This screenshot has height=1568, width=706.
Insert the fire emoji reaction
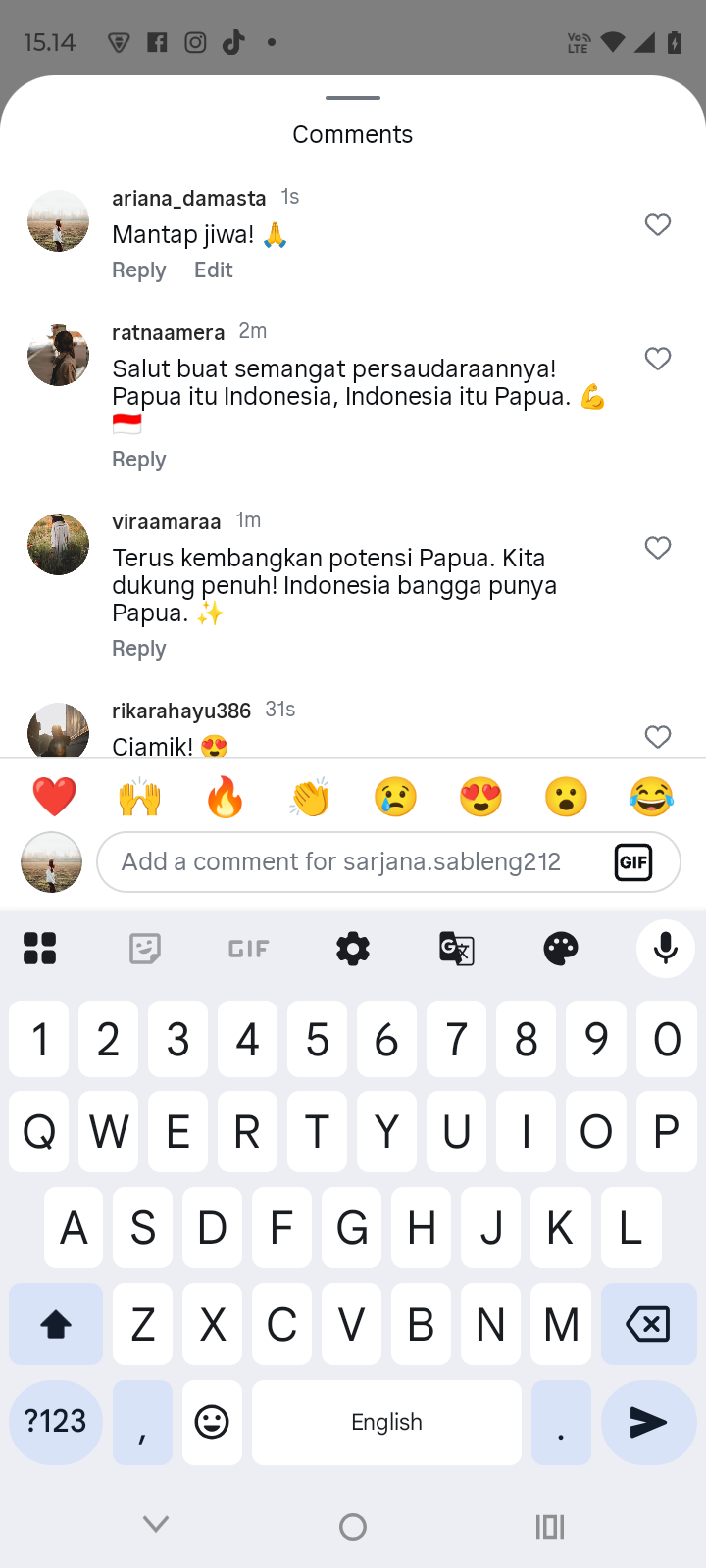pos(225,797)
